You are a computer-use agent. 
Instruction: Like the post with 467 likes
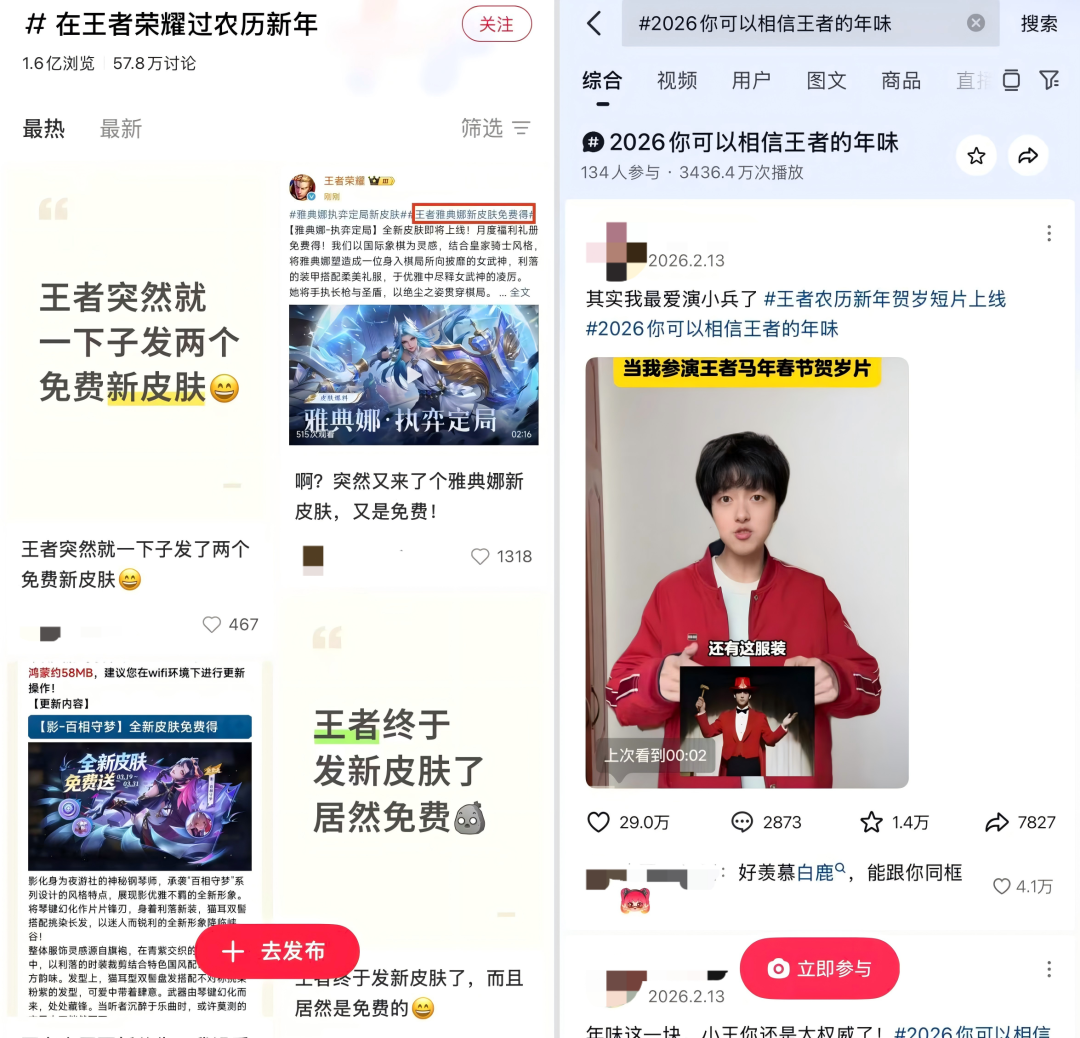tap(212, 625)
